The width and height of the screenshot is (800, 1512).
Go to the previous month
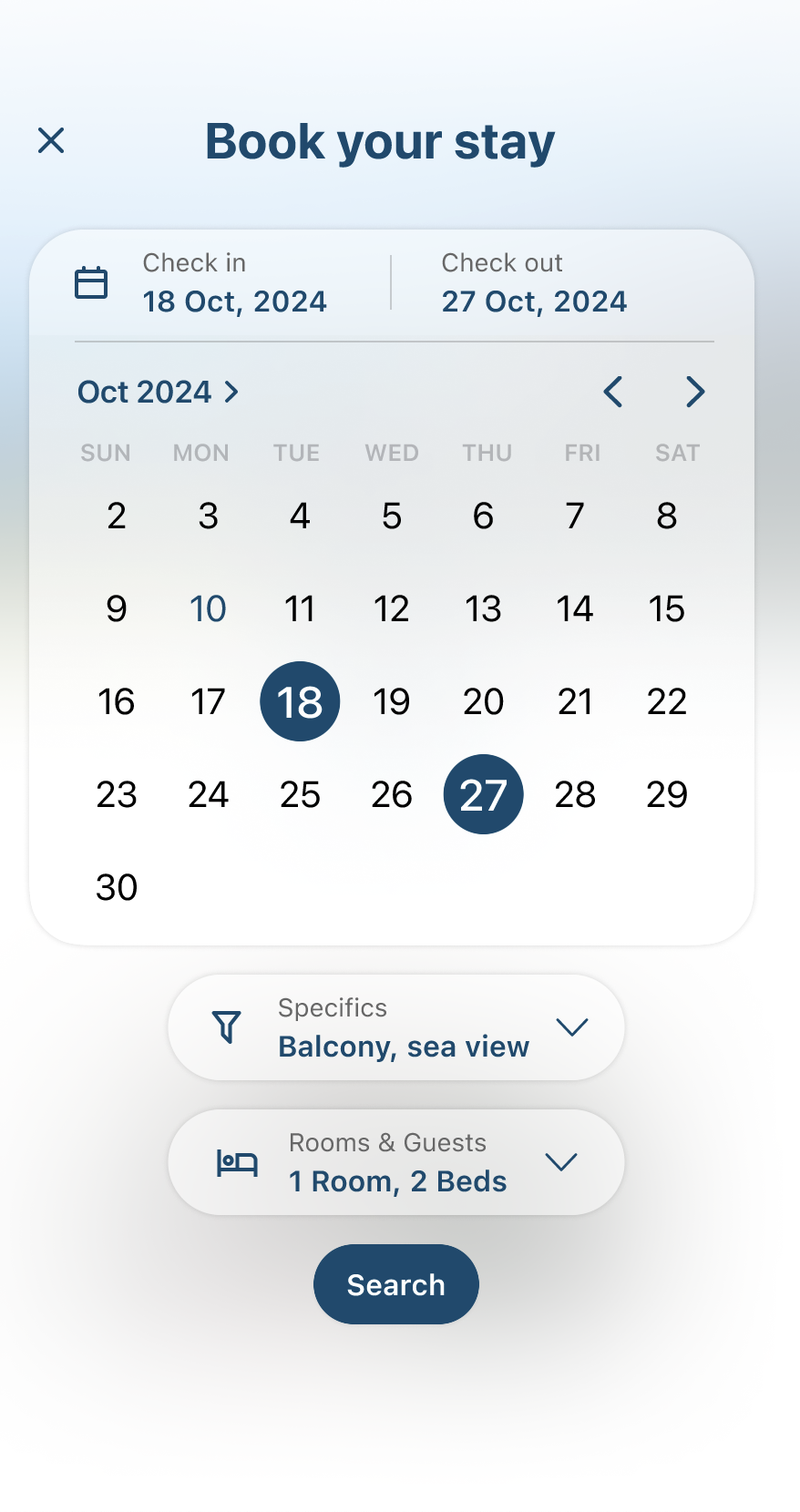coord(613,392)
